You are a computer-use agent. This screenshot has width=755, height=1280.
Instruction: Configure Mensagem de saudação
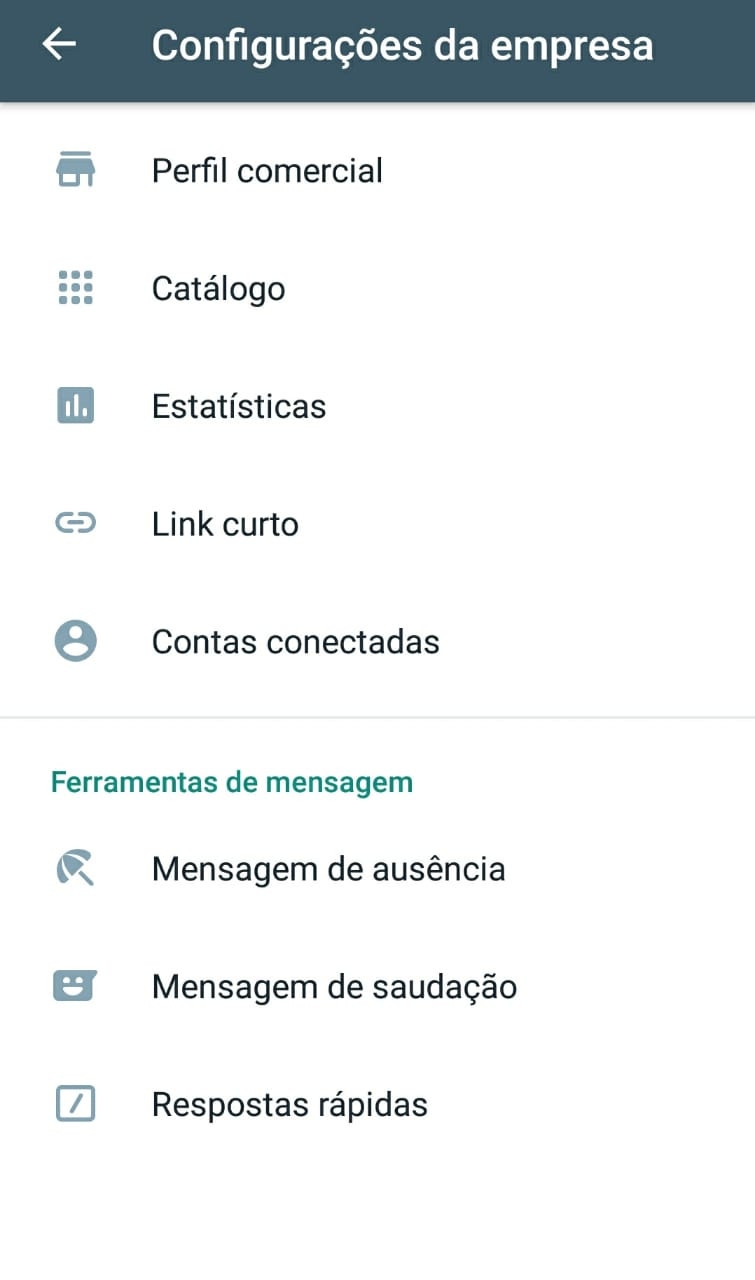(377, 988)
